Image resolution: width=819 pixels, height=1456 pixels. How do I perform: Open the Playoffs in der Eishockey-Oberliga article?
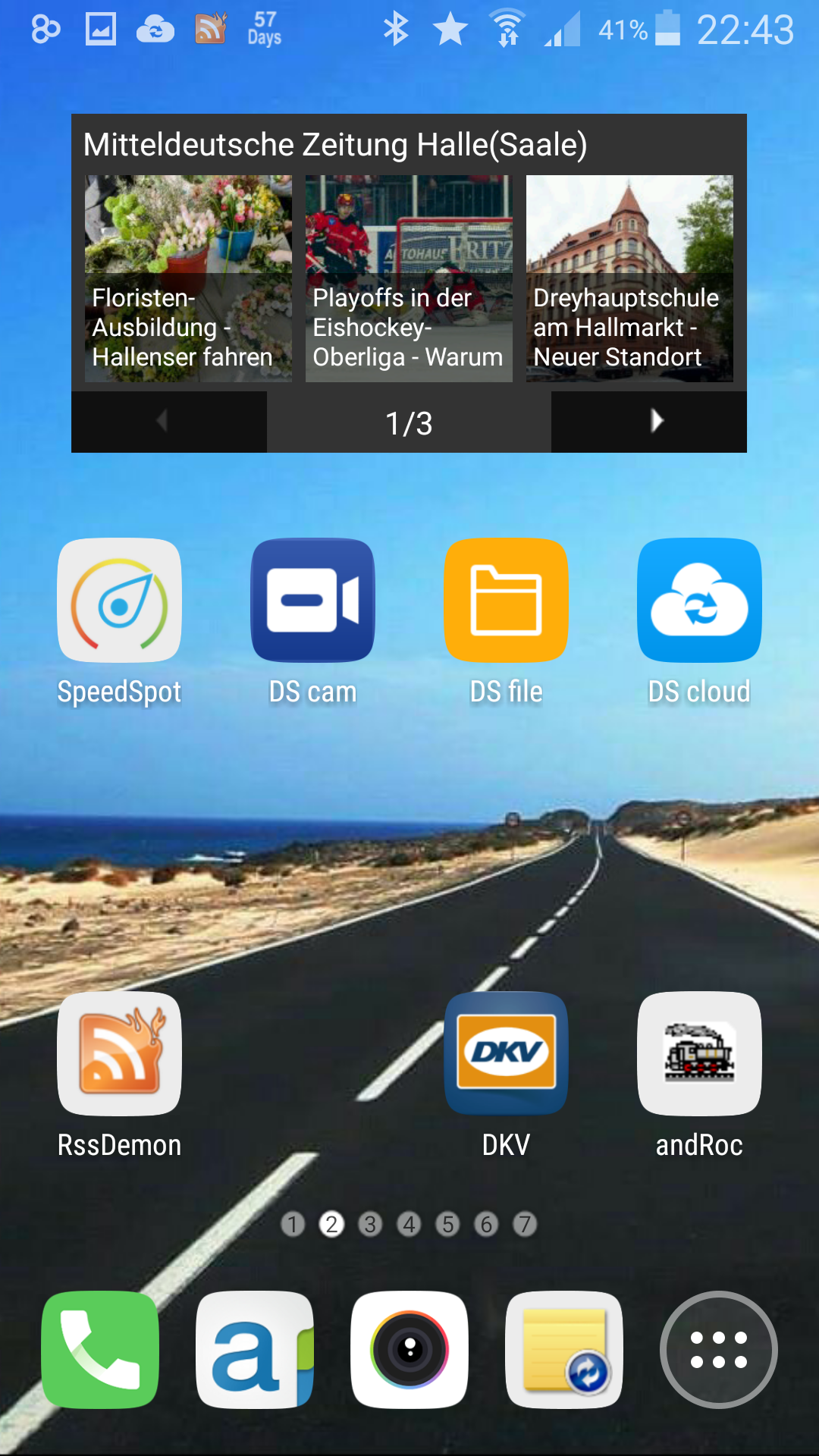409,278
